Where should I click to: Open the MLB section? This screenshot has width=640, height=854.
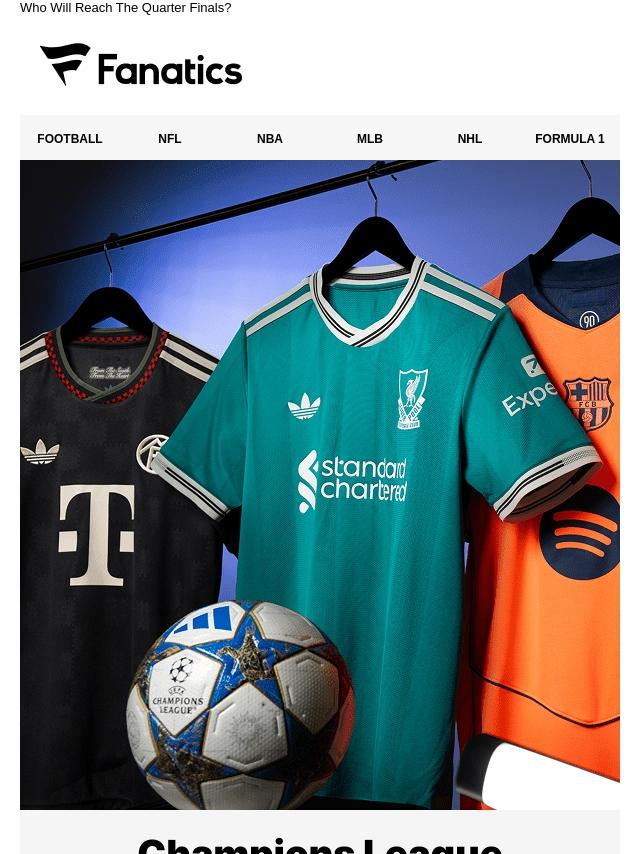tap(369, 139)
